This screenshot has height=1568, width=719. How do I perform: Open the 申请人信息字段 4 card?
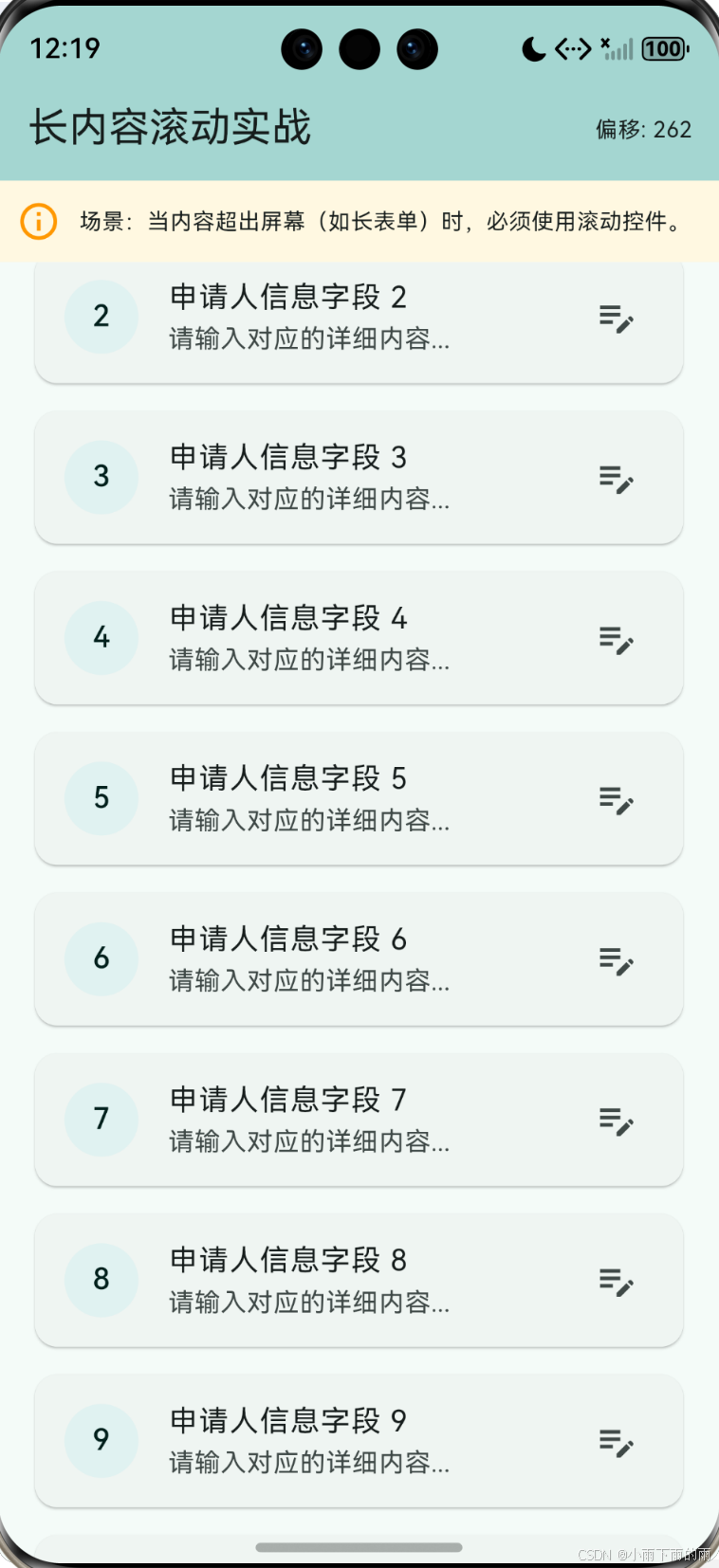tap(359, 638)
